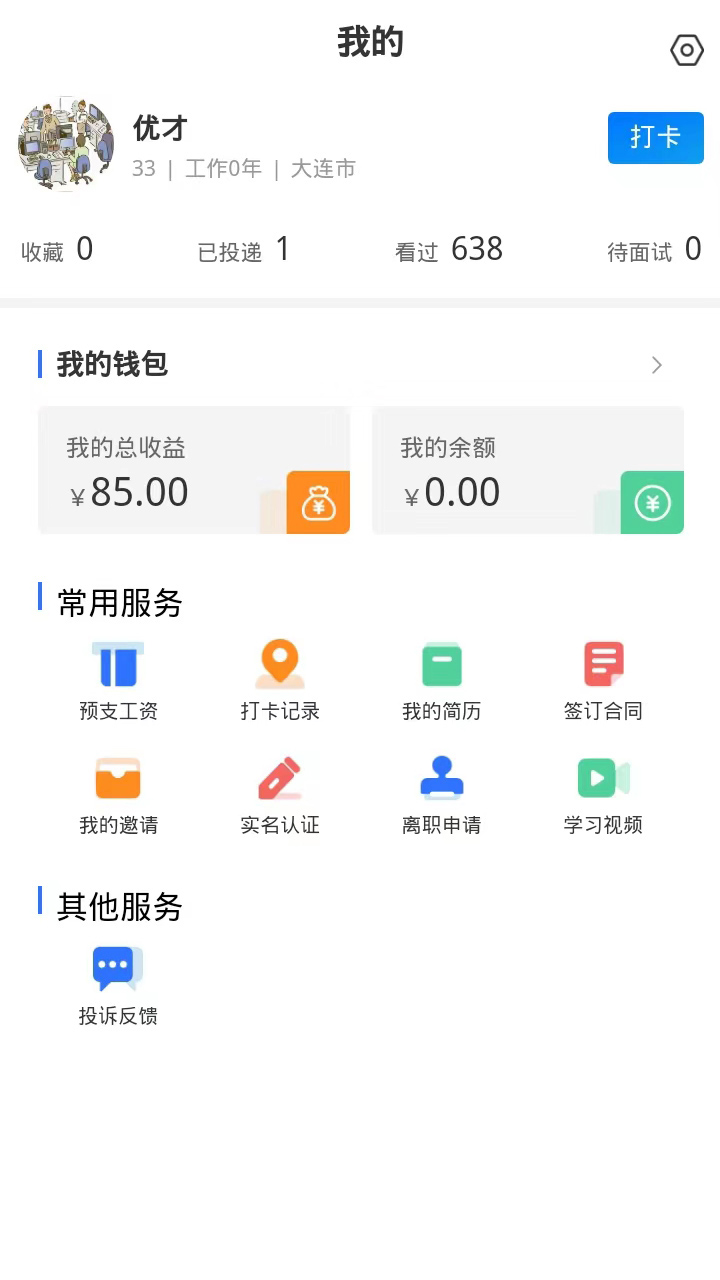Screen dimensions: 720x1280
Task: Open 已投递 submitted applications
Action: [x=243, y=250]
